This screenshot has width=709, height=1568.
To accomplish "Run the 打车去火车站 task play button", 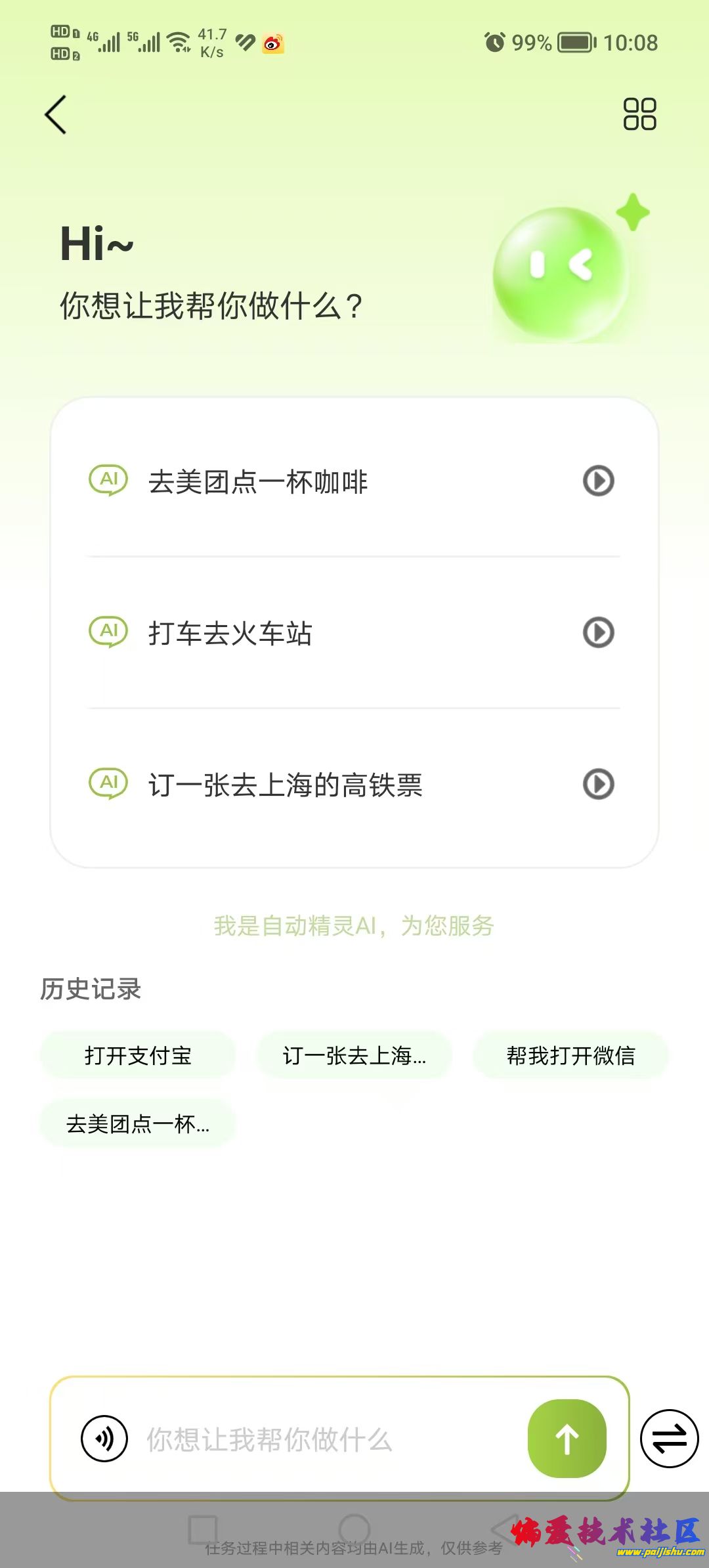I will coord(598,633).
